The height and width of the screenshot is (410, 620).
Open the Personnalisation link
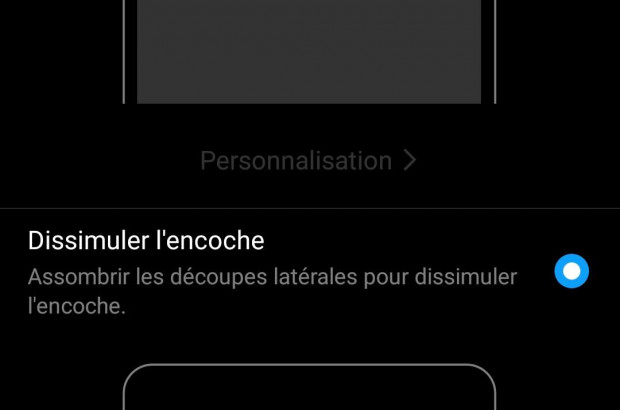308,161
